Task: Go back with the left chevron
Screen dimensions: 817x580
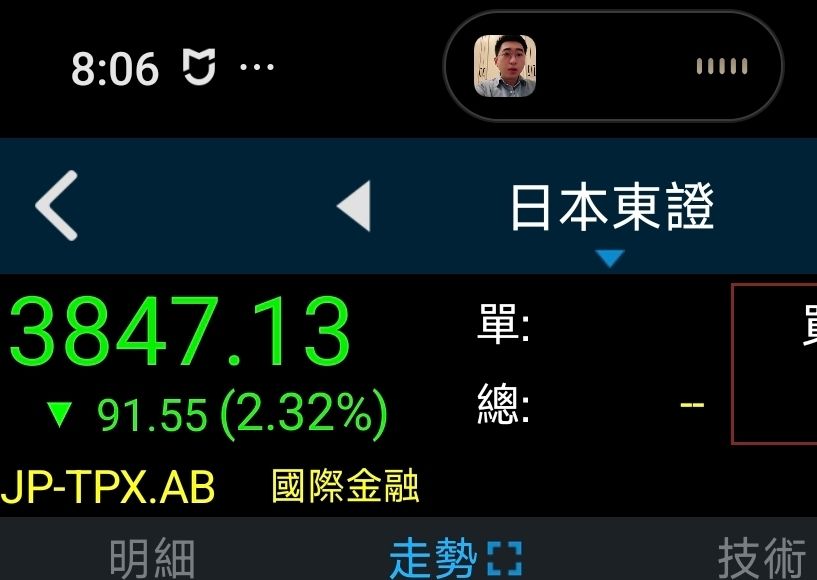Action: (57, 205)
